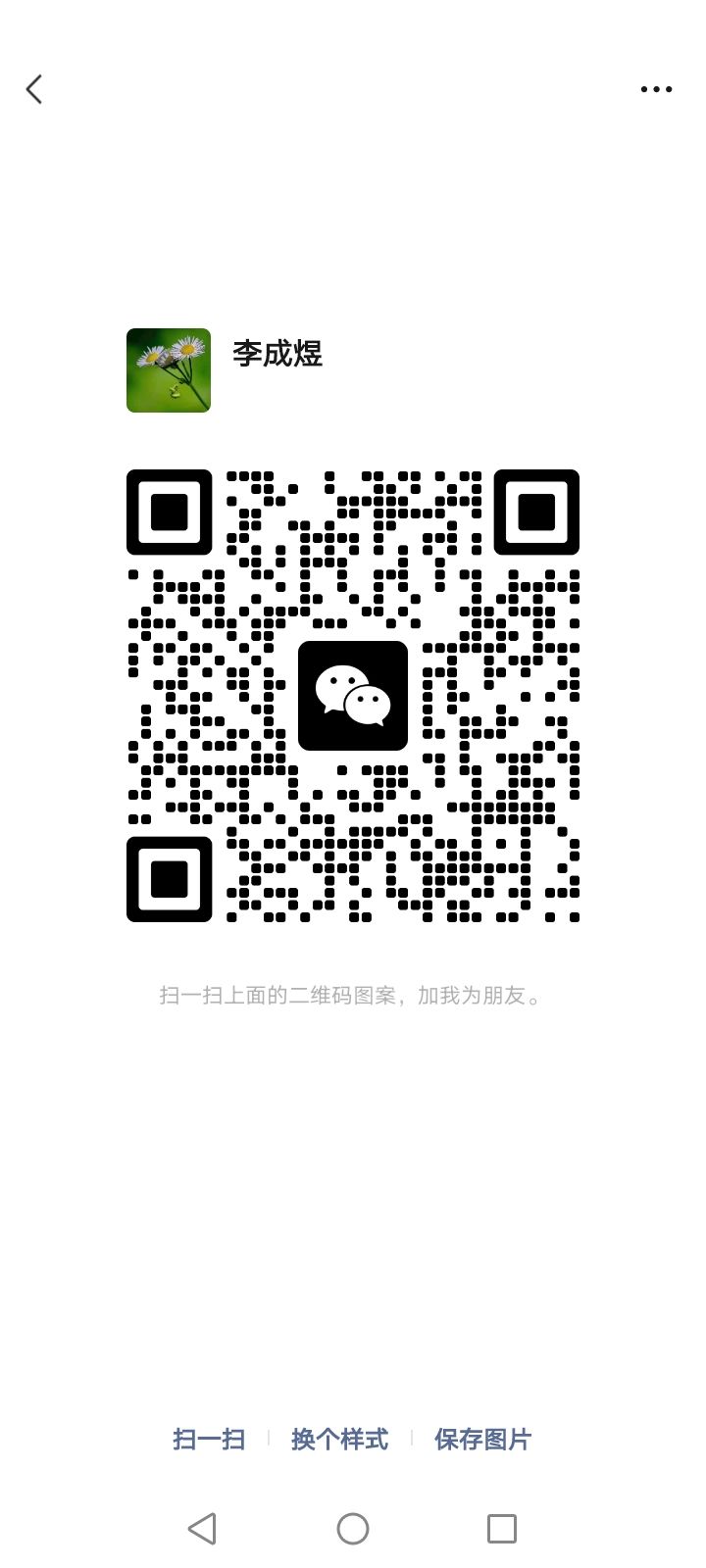This screenshot has height=1568, width=706.
Task: Tap the chat bubbles icon inside the QR code
Action: coord(353,698)
